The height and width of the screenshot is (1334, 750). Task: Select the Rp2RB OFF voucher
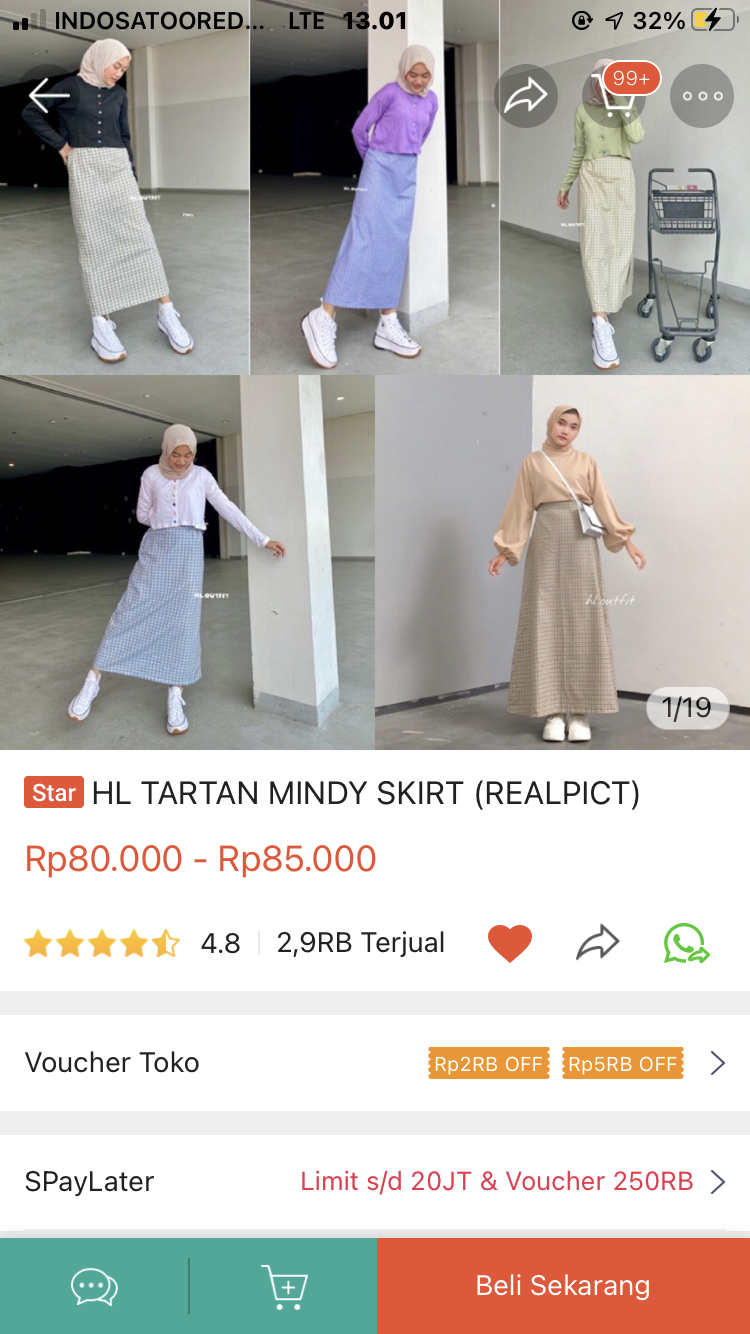pyautogui.click(x=488, y=1063)
